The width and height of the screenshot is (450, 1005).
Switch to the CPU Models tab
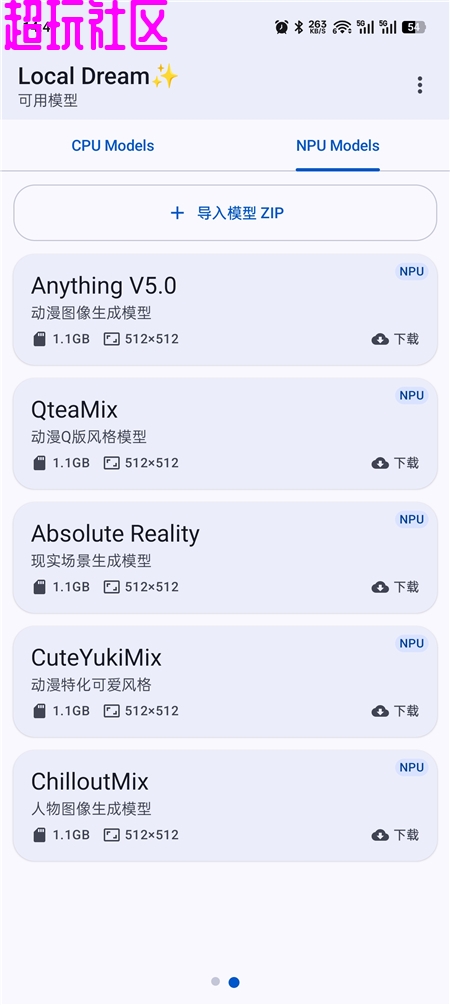point(113,145)
